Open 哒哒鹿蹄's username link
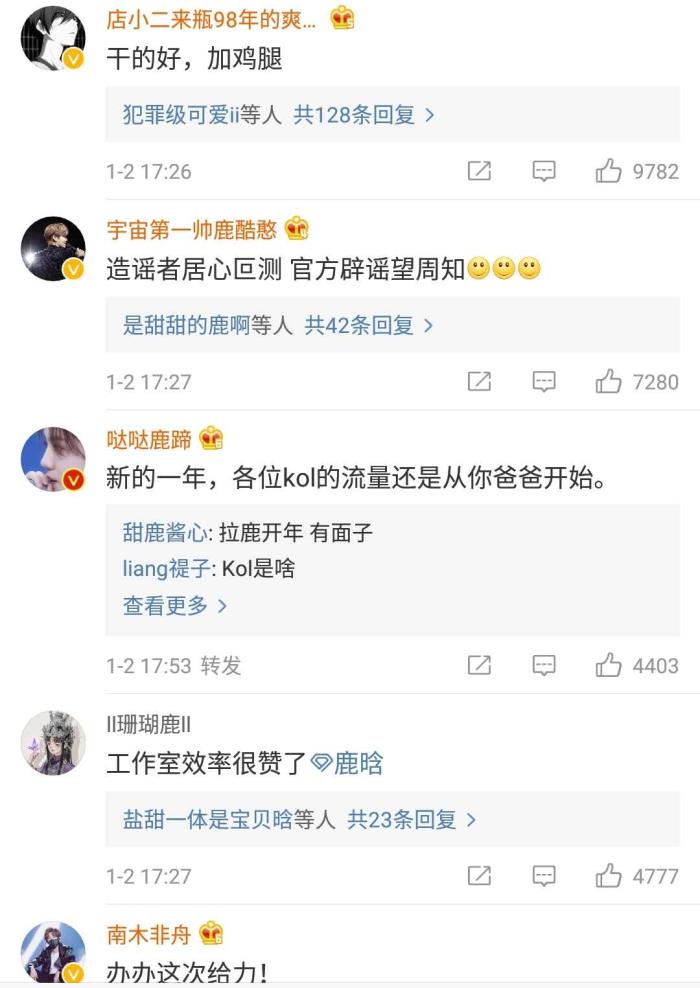The width and height of the screenshot is (700, 988). tap(150, 438)
